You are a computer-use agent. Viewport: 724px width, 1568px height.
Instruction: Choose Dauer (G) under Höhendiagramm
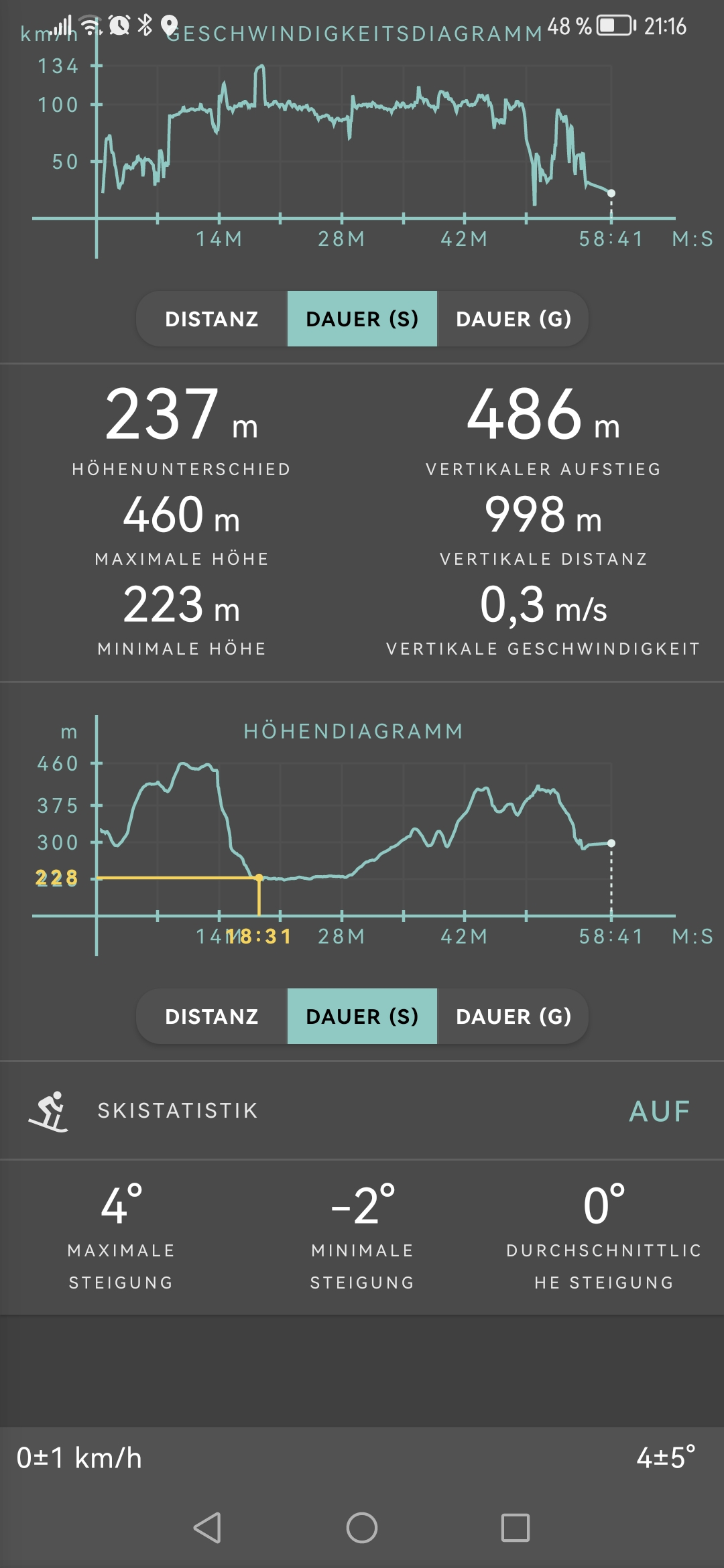513,1017
